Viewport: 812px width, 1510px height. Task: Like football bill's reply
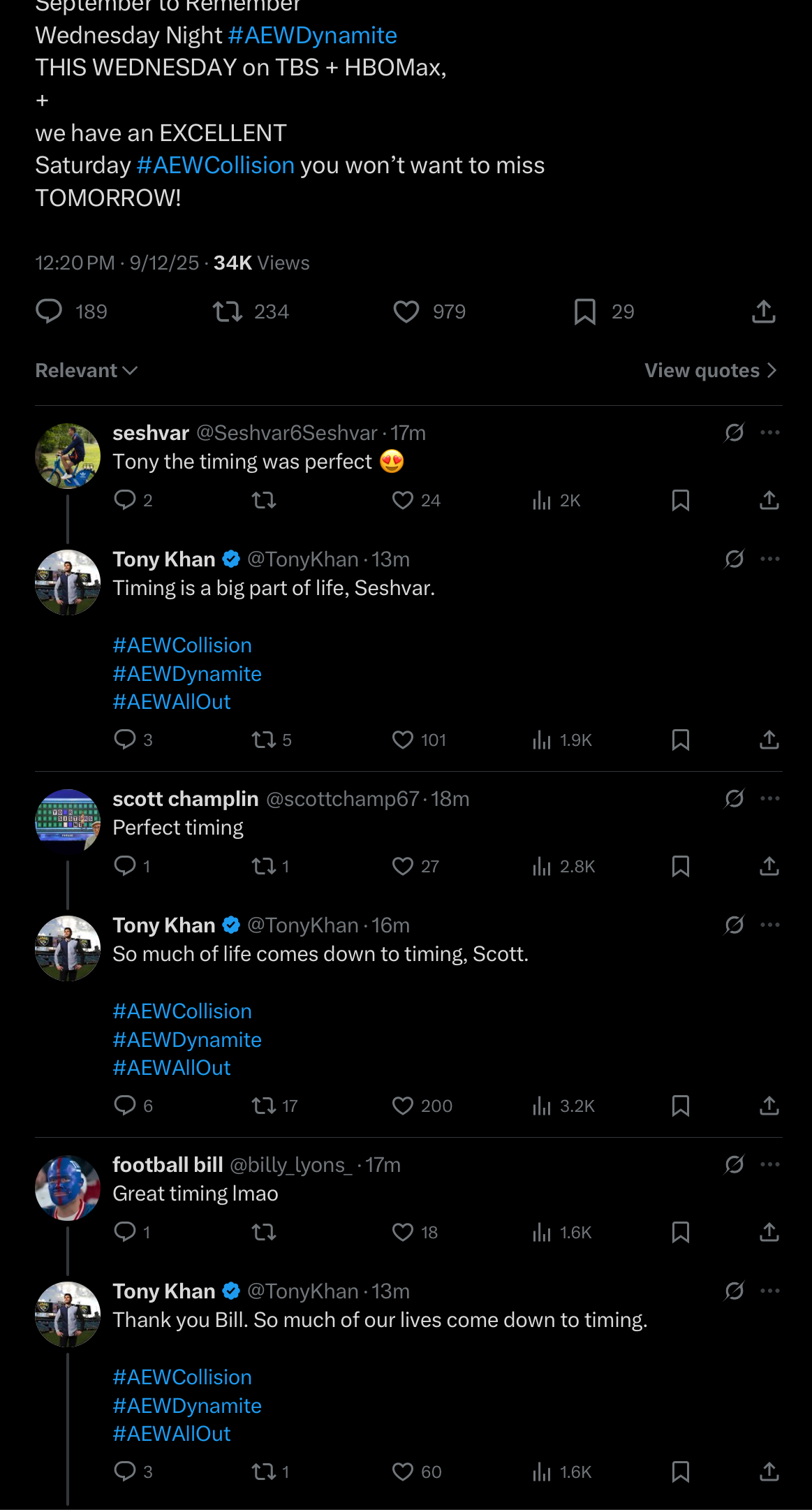pos(403,1232)
